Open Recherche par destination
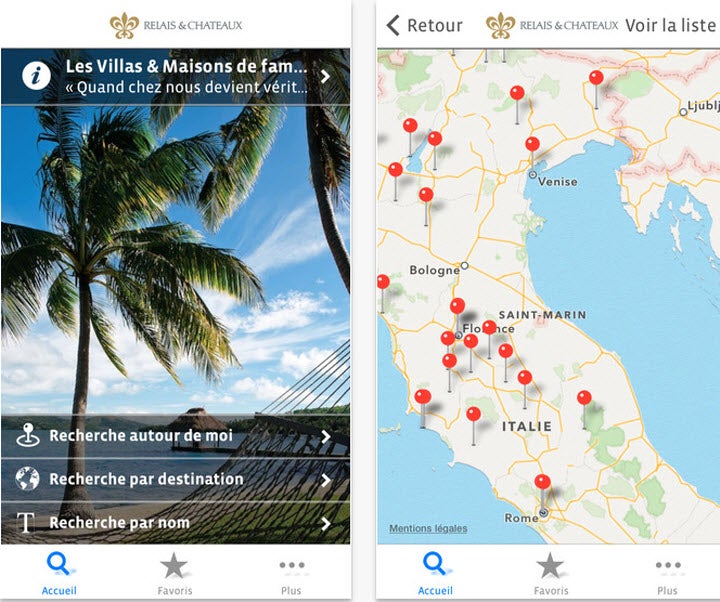Image resolution: width=720 pixels, height=602 pixels. [176, 479]
